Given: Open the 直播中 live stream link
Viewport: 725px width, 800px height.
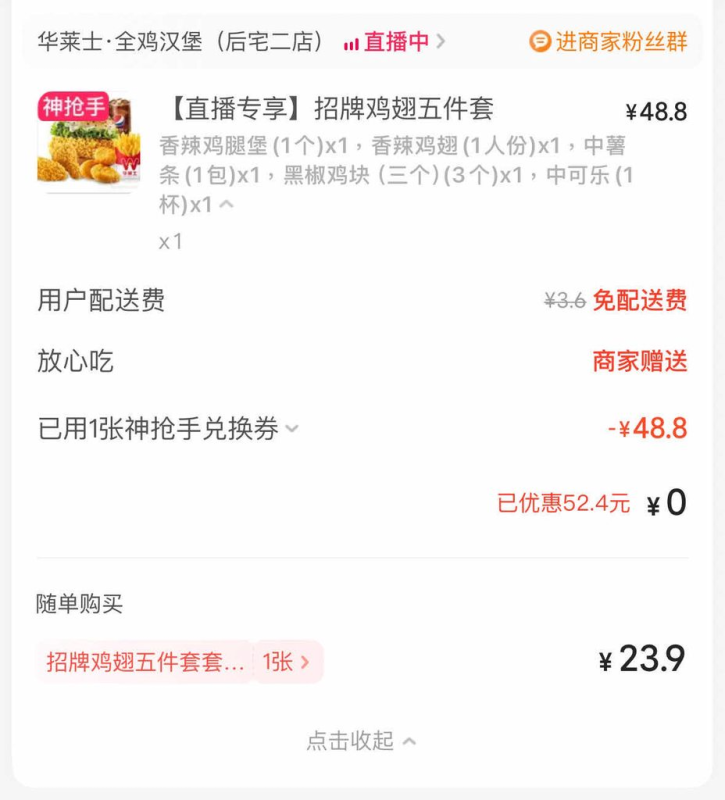Looking at the screenshot, I should pos(394,42).
